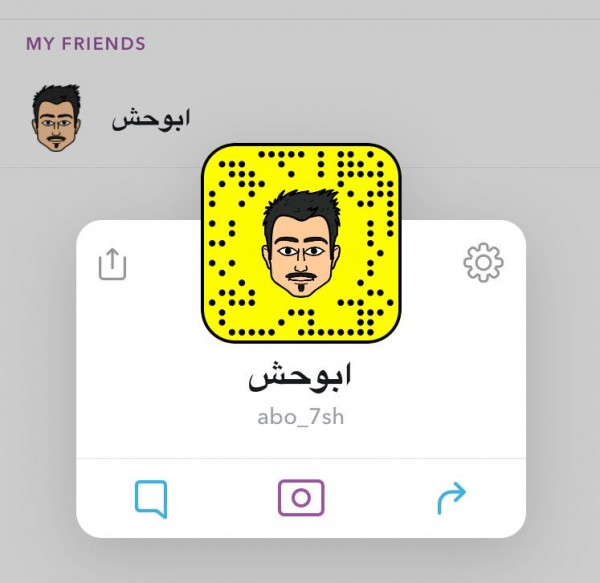
Task: Open the camera to send a snap
Action: [x=301, y=497]
